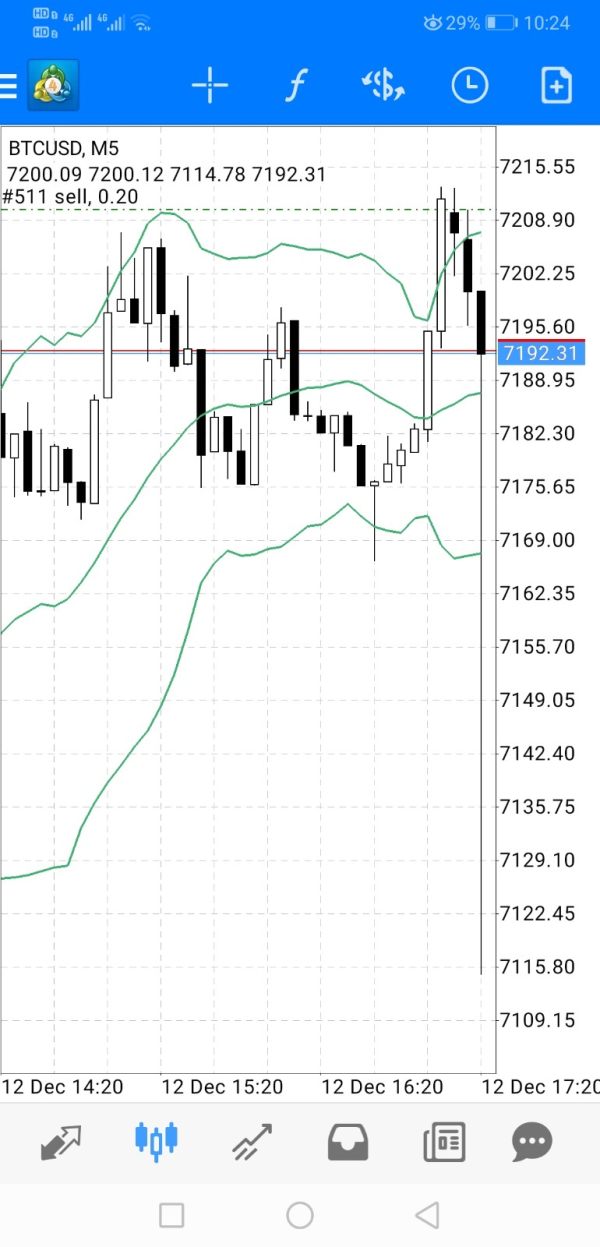Open the side drawer menu
The height and width of the screenshot is (1247, 600).
pyautogui.click(x=9, y=86)
